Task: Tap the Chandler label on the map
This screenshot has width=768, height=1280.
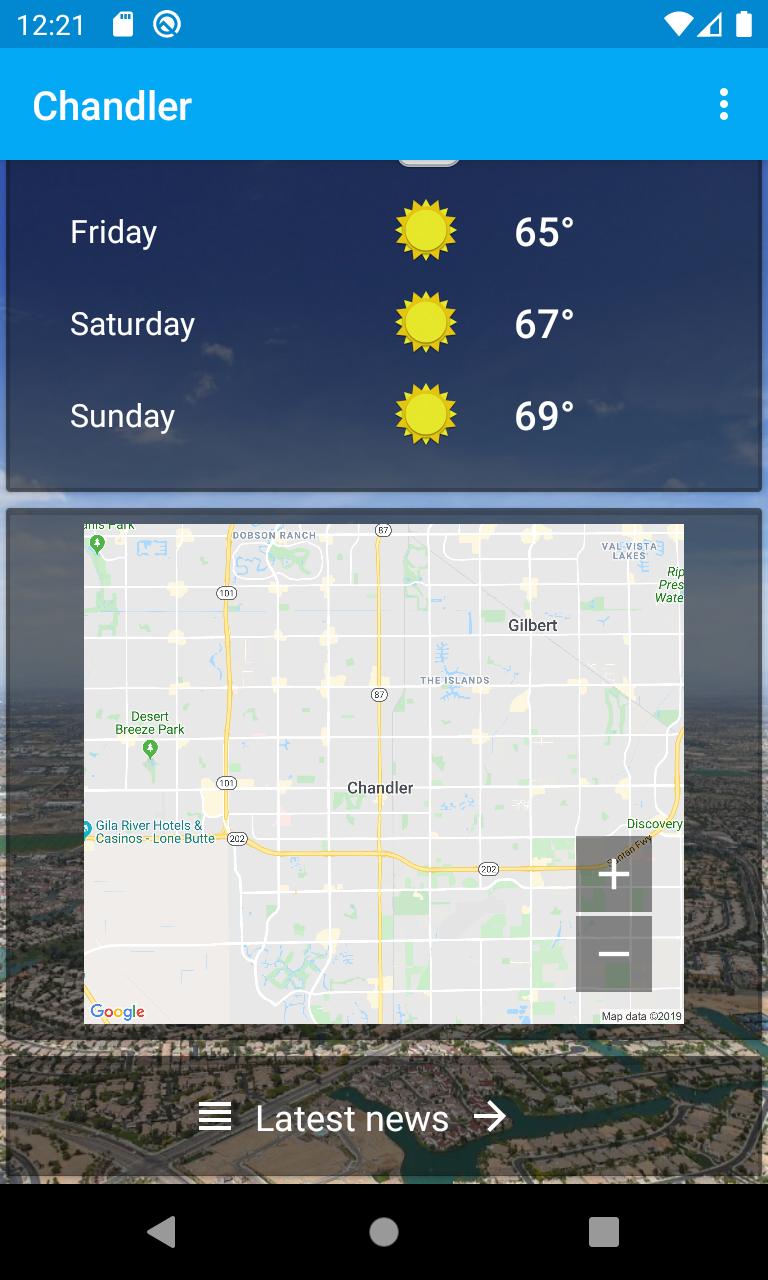Action: tap(380, 787)
